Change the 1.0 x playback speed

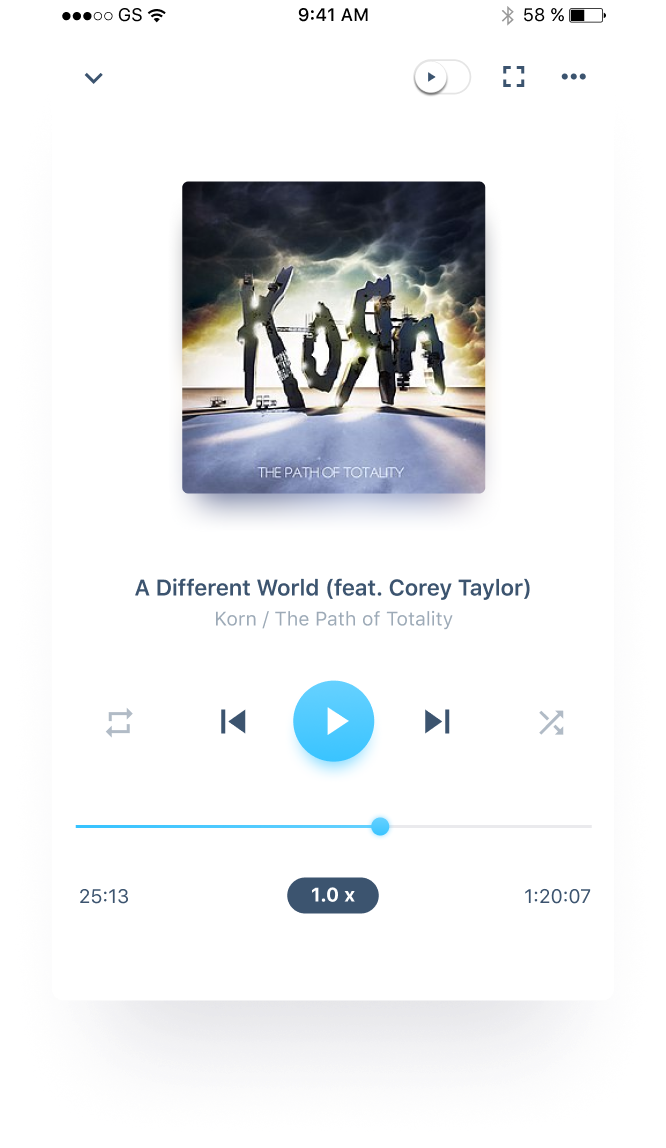pos(333,895)
